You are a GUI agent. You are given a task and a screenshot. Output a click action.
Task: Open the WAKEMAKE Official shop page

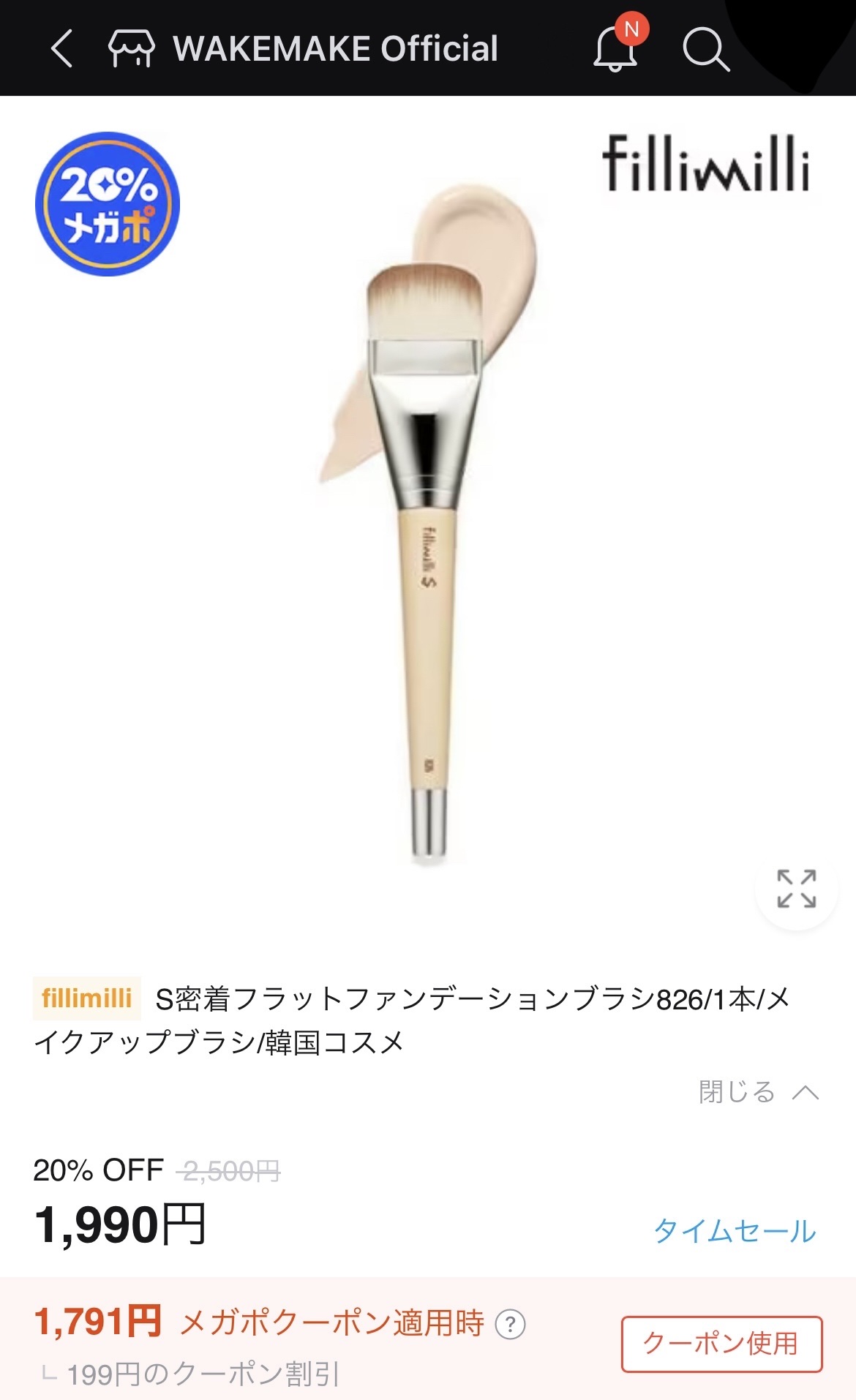coord(304,49)
